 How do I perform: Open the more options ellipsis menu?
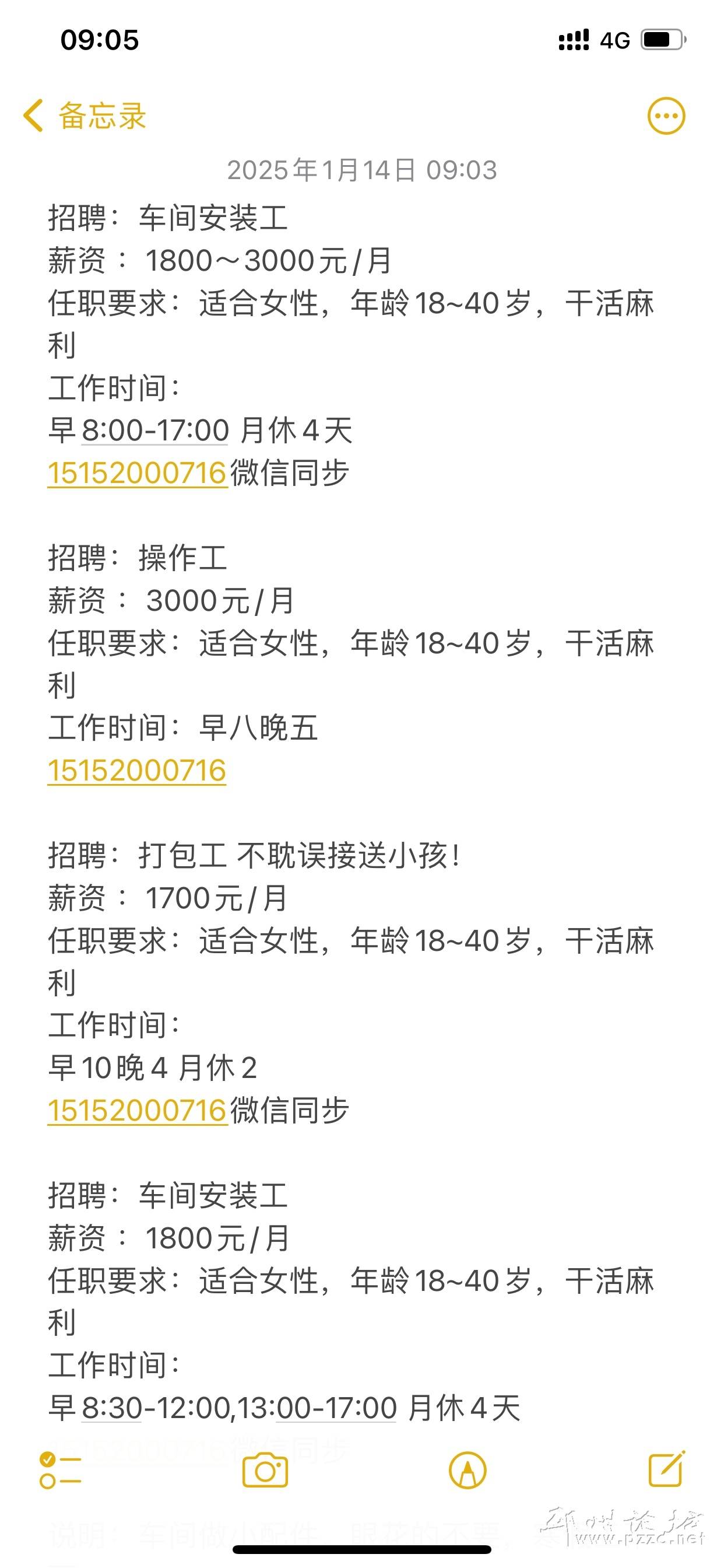(x=666, y=116)
